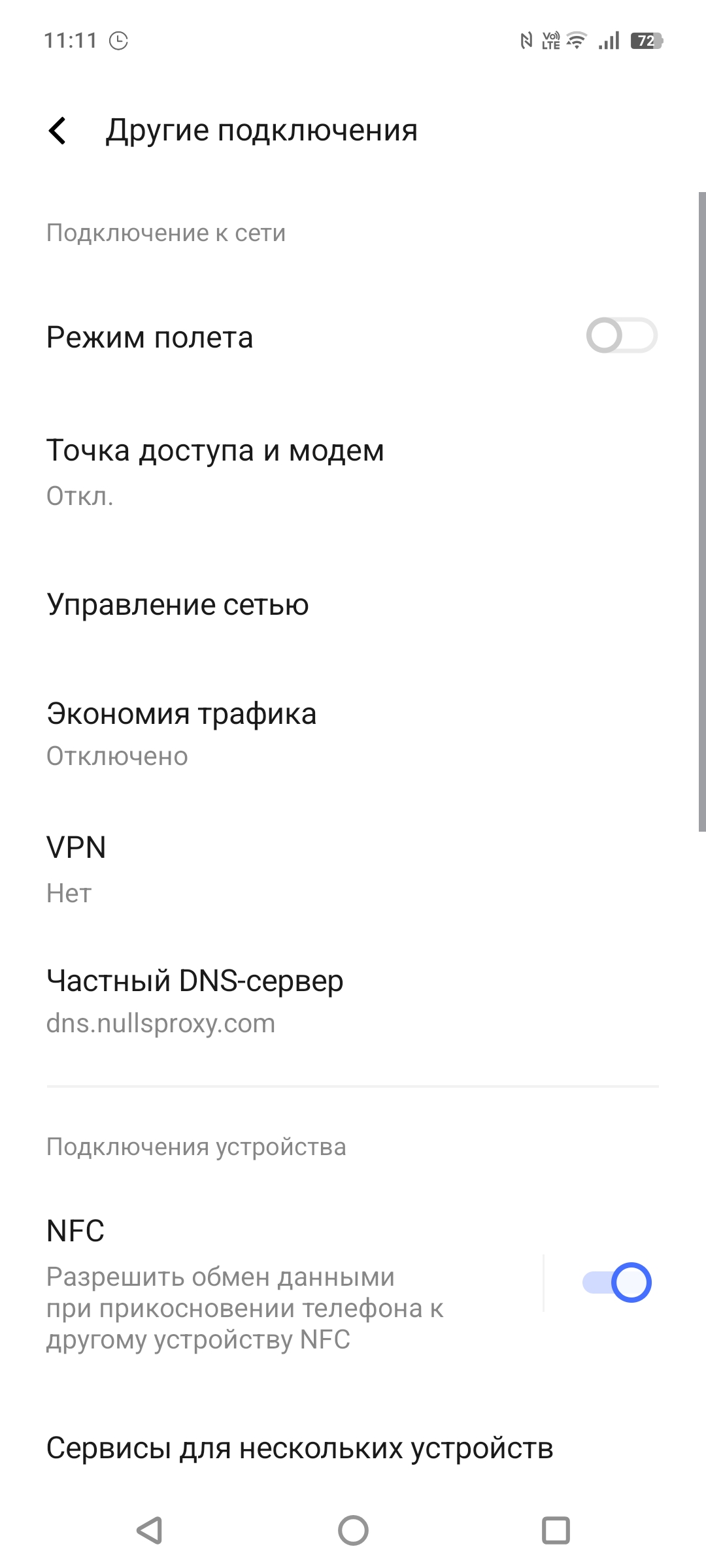Image resolution: width=706 pixels, height=1568 pixels.
Task: Open recent apps from navigation bar
Action: click(556, 1530)
